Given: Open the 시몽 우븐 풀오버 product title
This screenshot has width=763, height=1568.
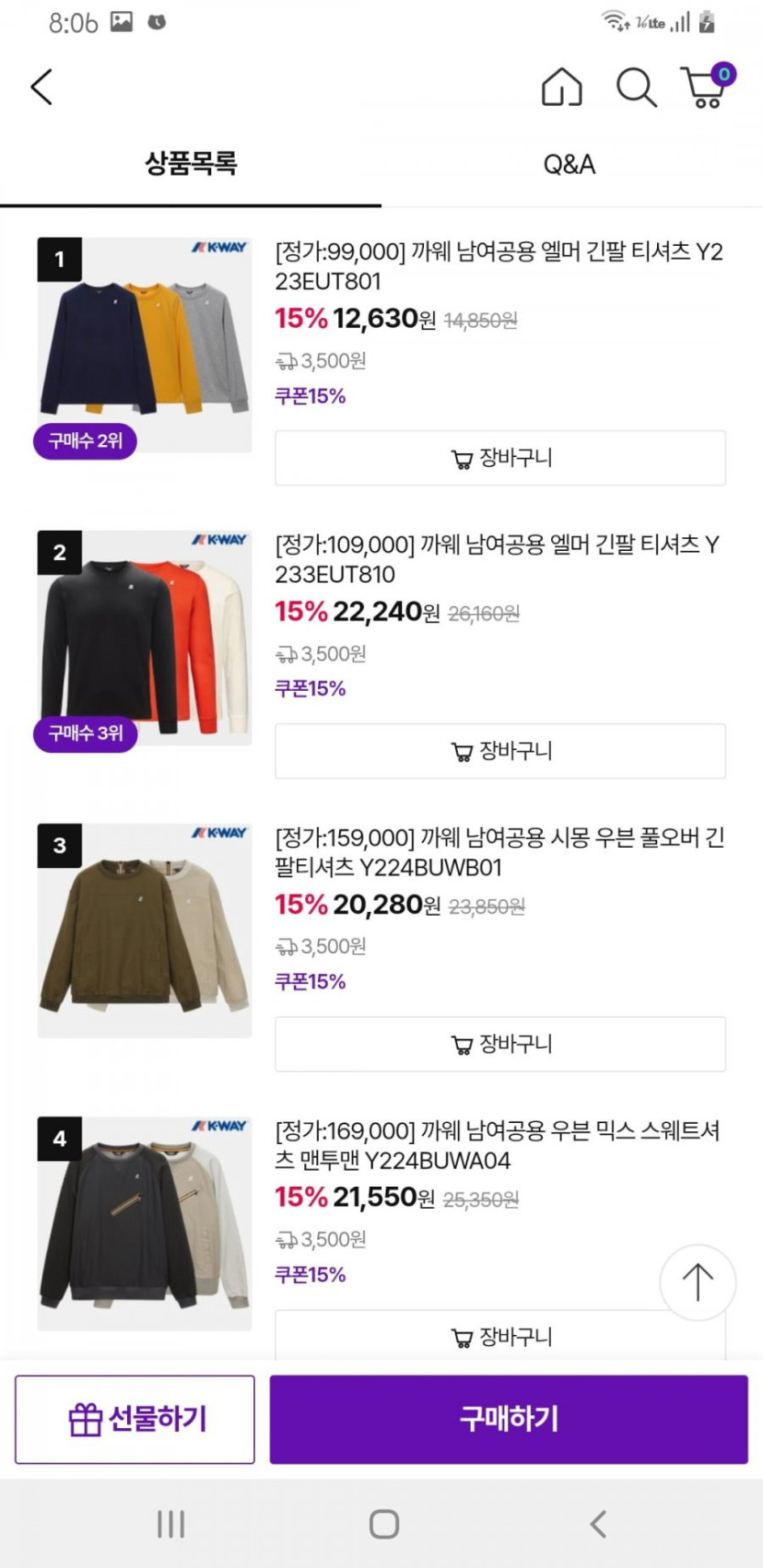Looking at the screenshot, I should click(499, 852).
